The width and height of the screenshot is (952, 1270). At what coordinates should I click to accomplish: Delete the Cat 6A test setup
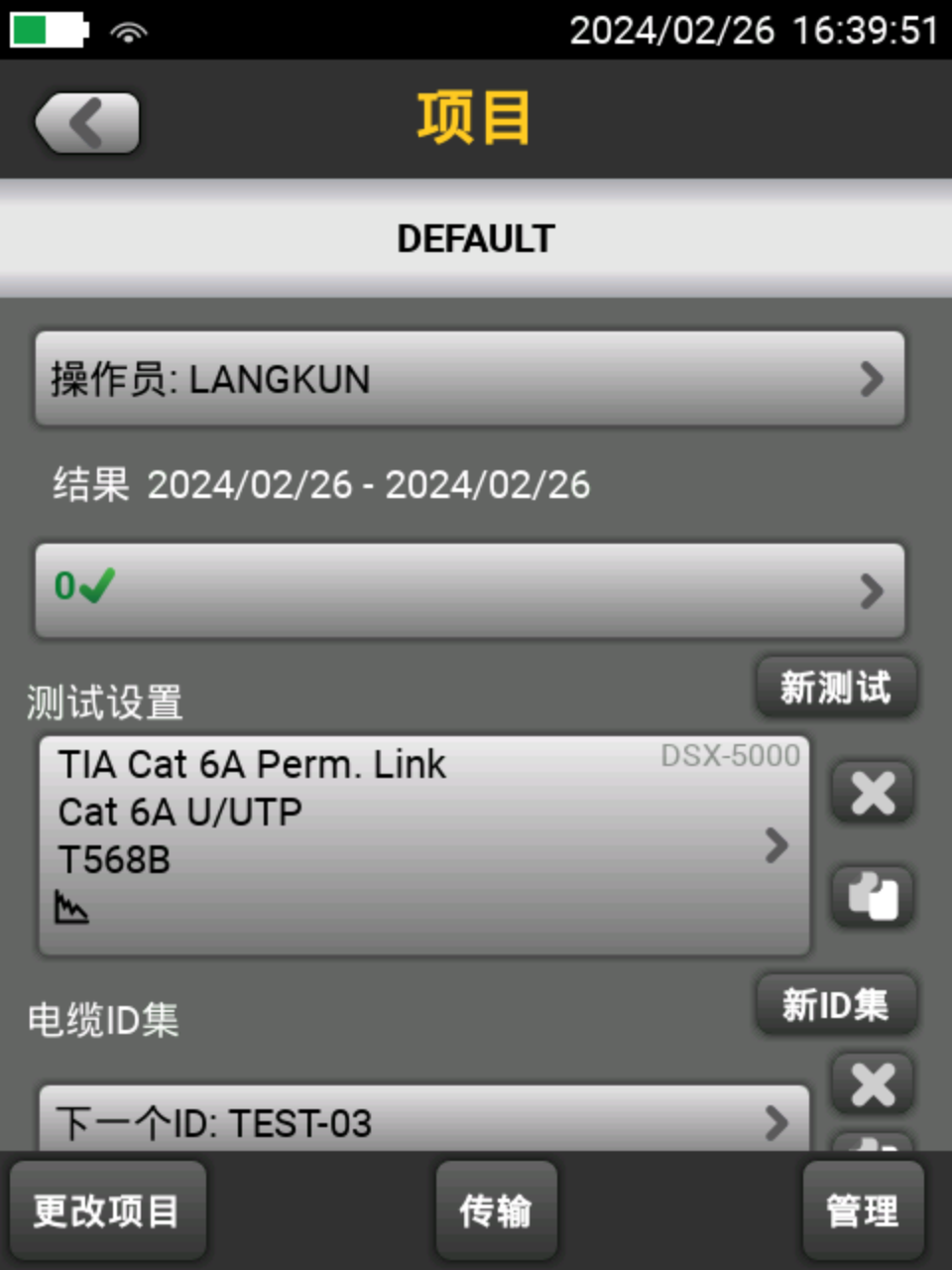872,793
